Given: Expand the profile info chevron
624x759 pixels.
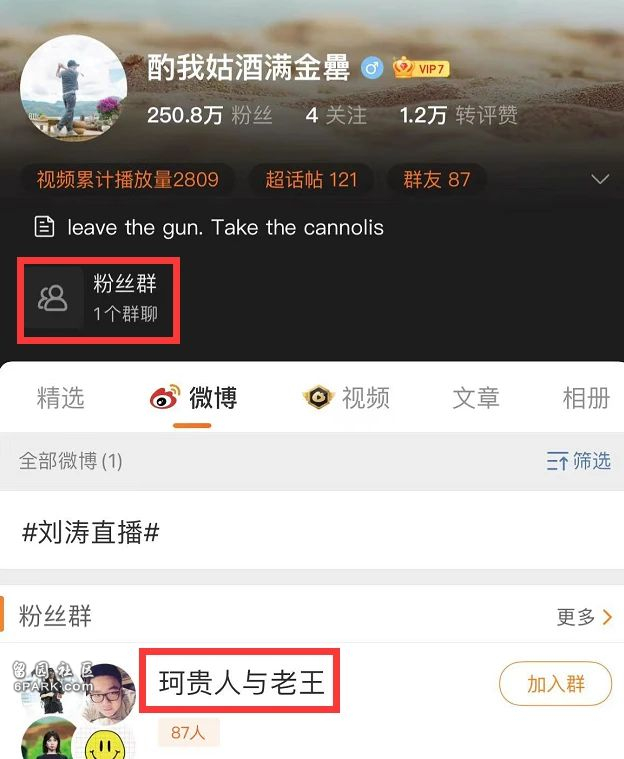Looking at the screenshot, I should click(x=600, y=180).
